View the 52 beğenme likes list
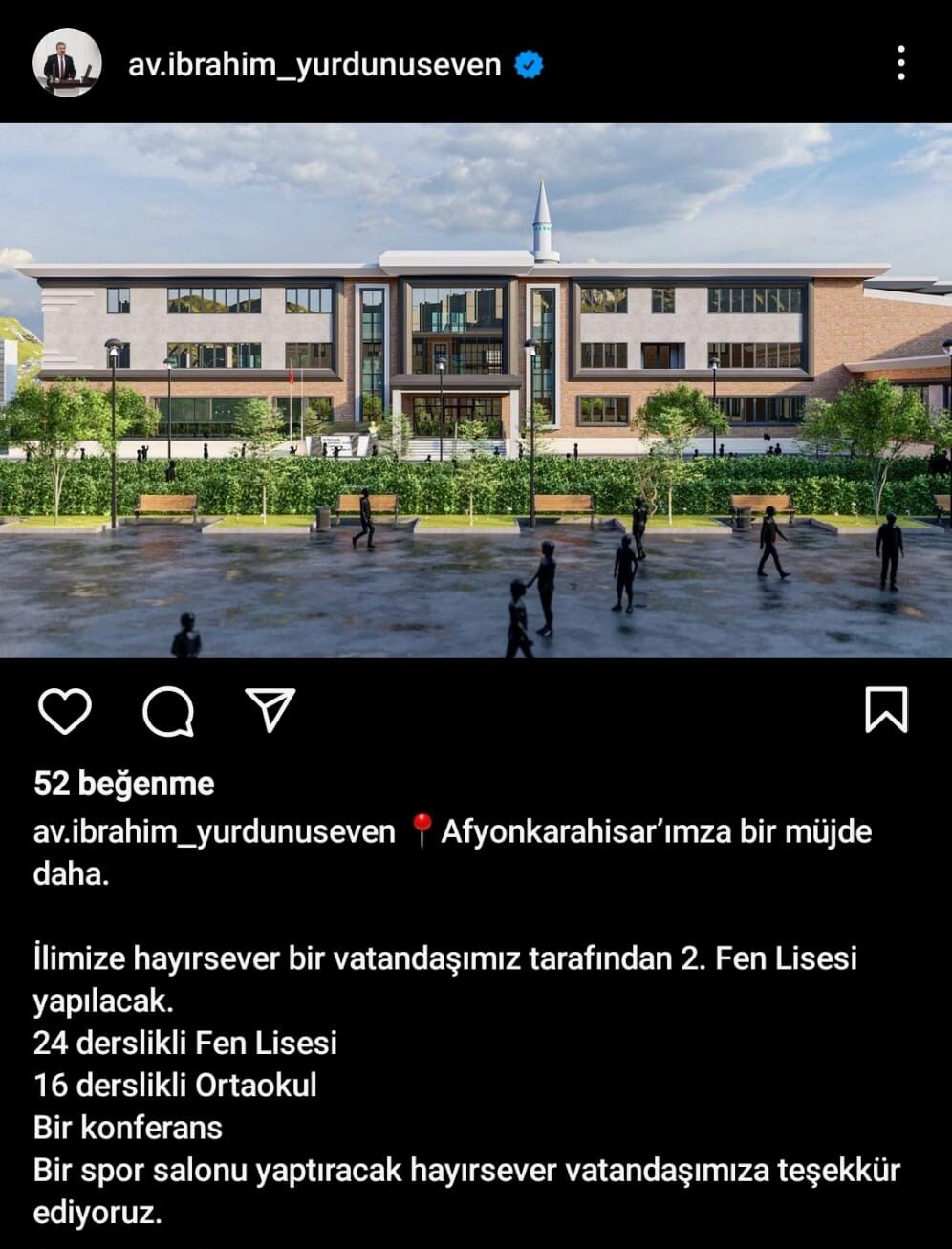The image size is (952, 1249). [x=123, y=784]
